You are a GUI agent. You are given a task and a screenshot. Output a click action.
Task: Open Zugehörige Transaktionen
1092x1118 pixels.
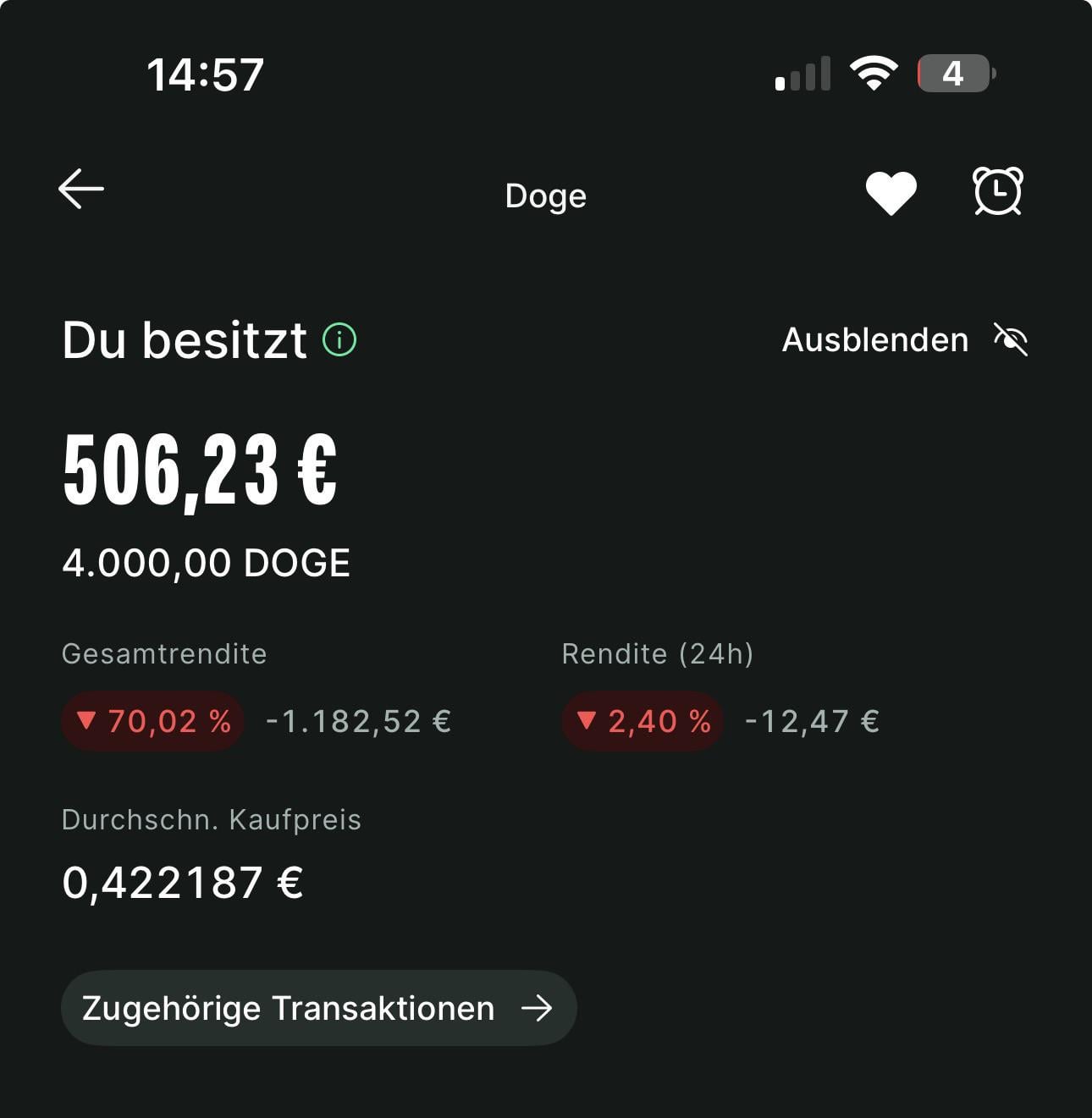318,1008
